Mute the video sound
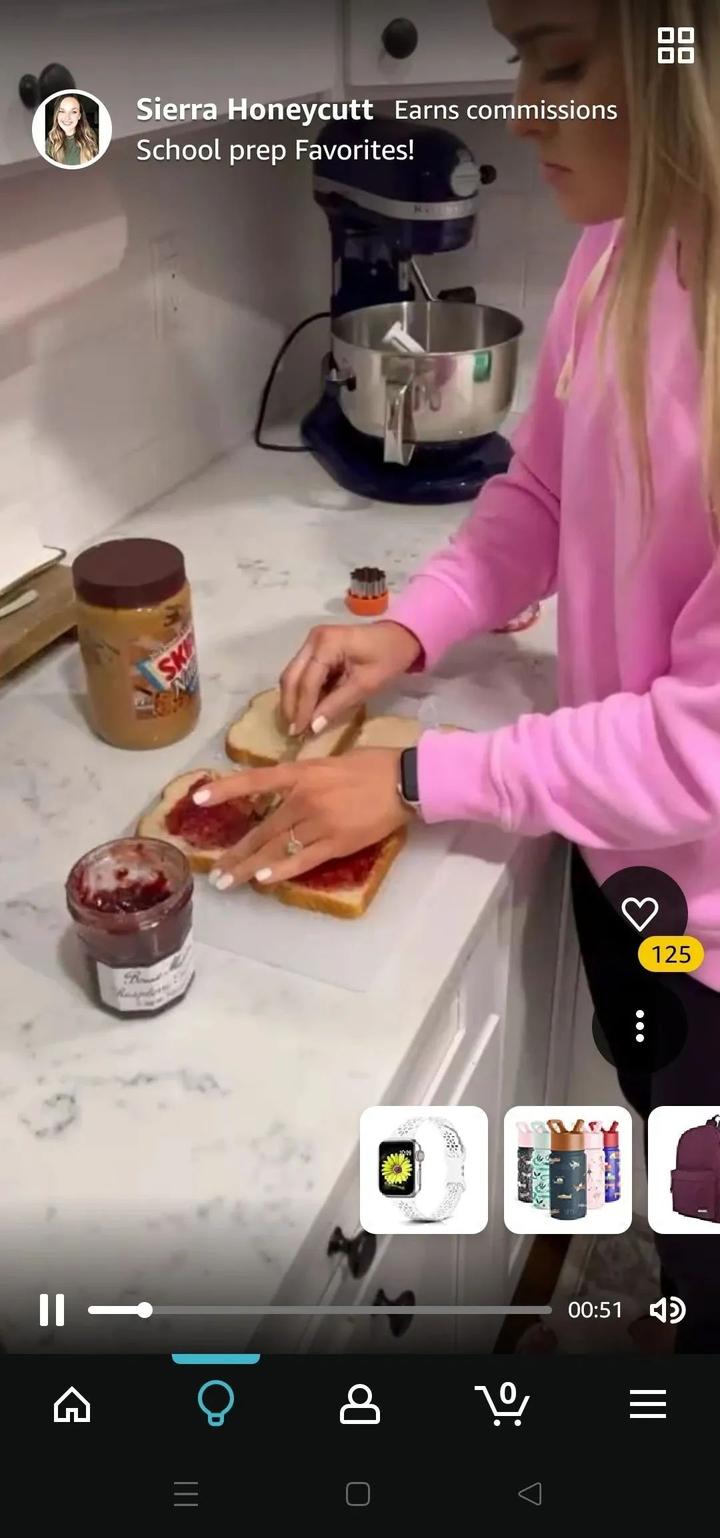This screenshot has width=720, height=1538. click(667, 1310)
